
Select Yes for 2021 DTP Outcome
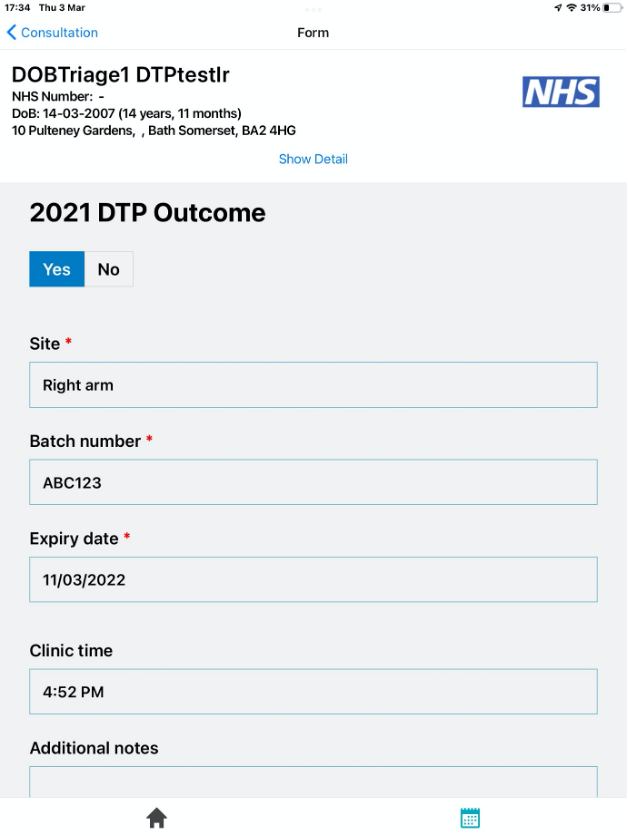(x=57, y=269)
